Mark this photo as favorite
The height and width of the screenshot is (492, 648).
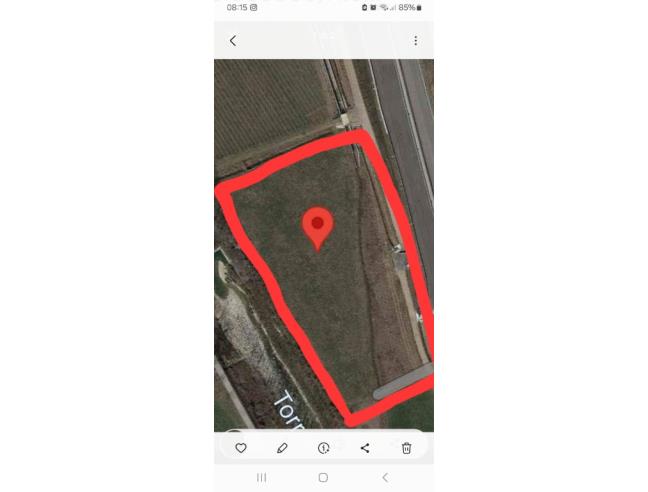(x=241, y=448)
